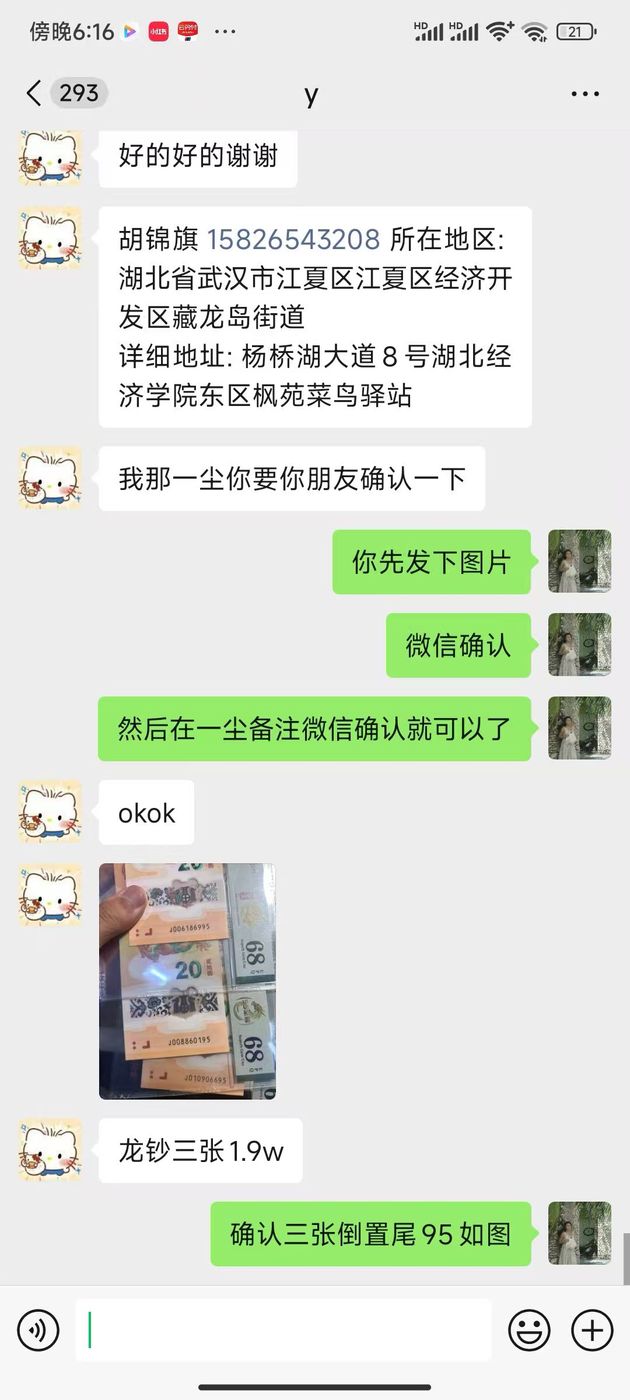Switch to voice message input

coord(38,1331)
